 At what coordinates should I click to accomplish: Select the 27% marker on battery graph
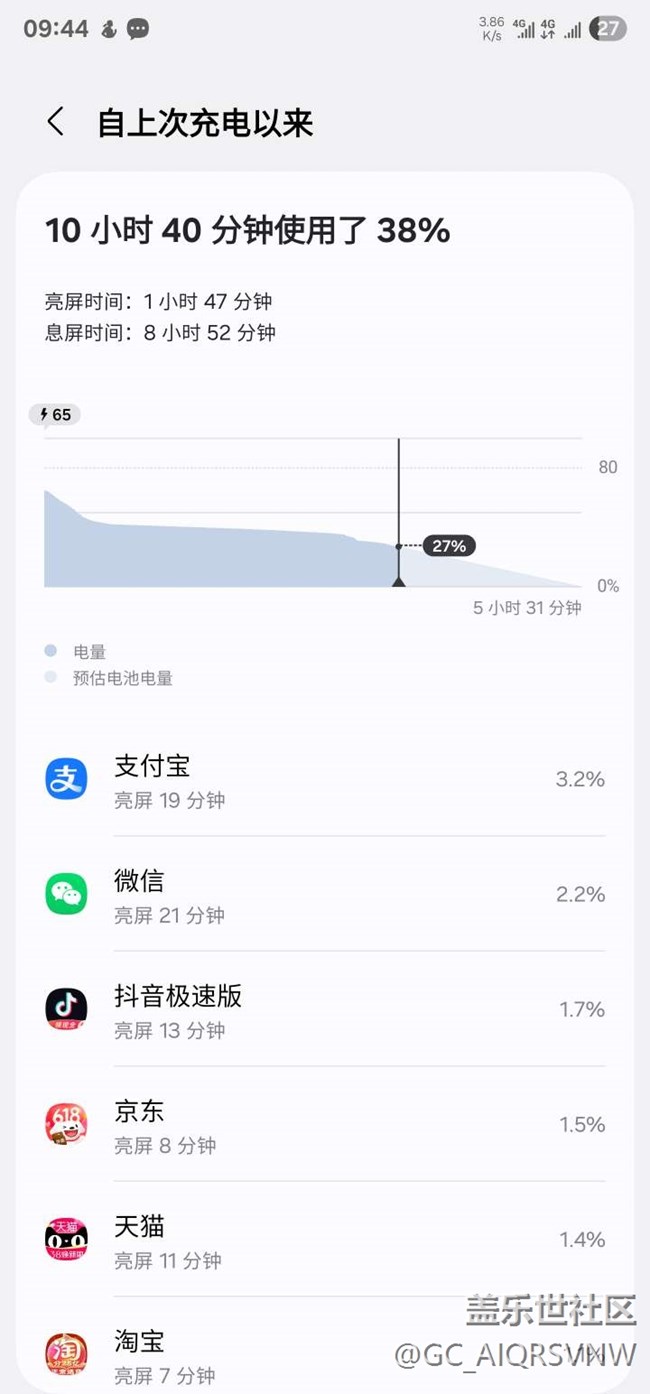[x=448, y=546]
